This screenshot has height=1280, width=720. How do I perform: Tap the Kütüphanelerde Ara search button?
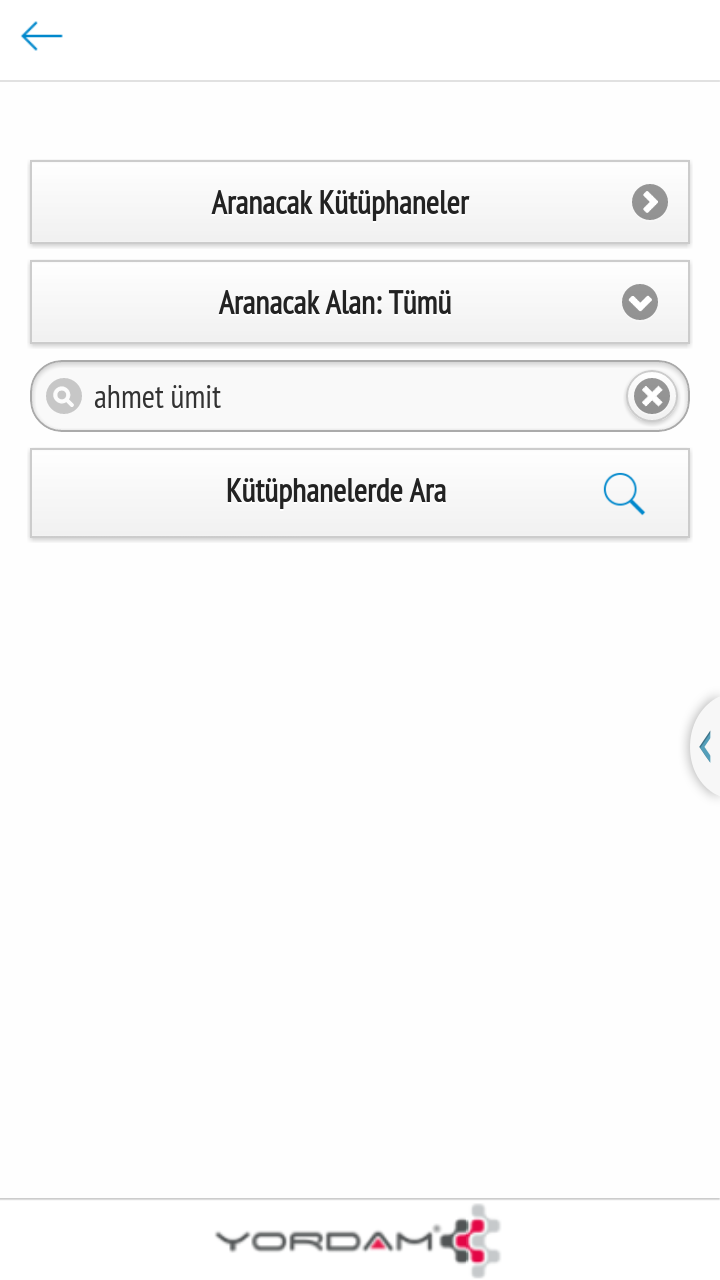coord(360,493)
